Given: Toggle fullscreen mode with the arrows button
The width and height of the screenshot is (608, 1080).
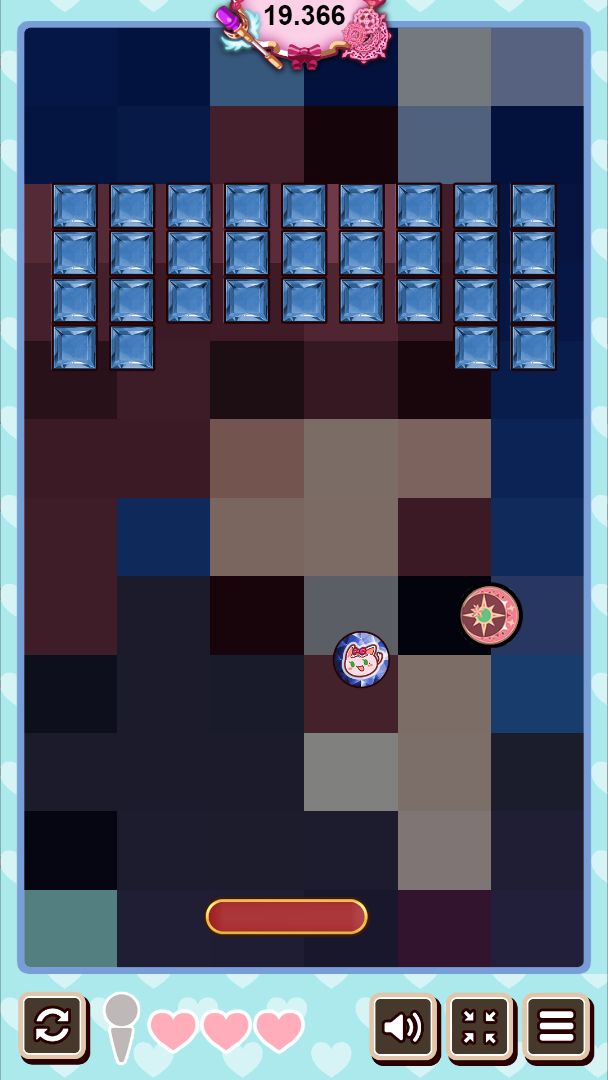Looking at the screenshot, I should (x=479, y=1026).
